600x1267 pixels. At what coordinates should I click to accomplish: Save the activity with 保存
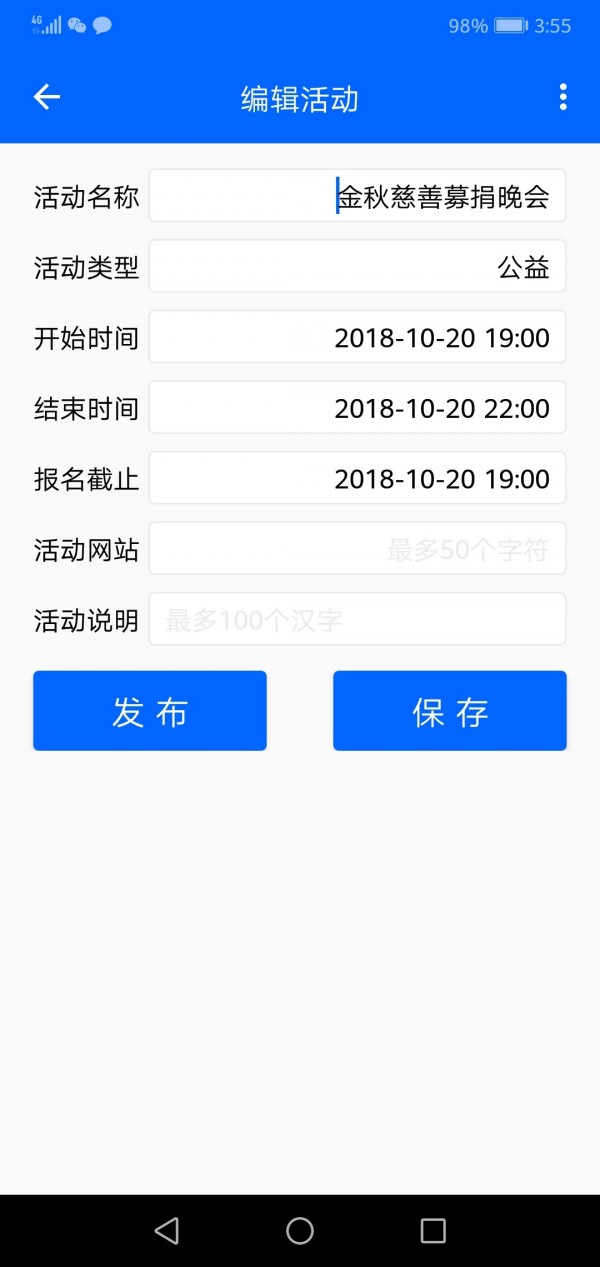(x=450, y=711)
